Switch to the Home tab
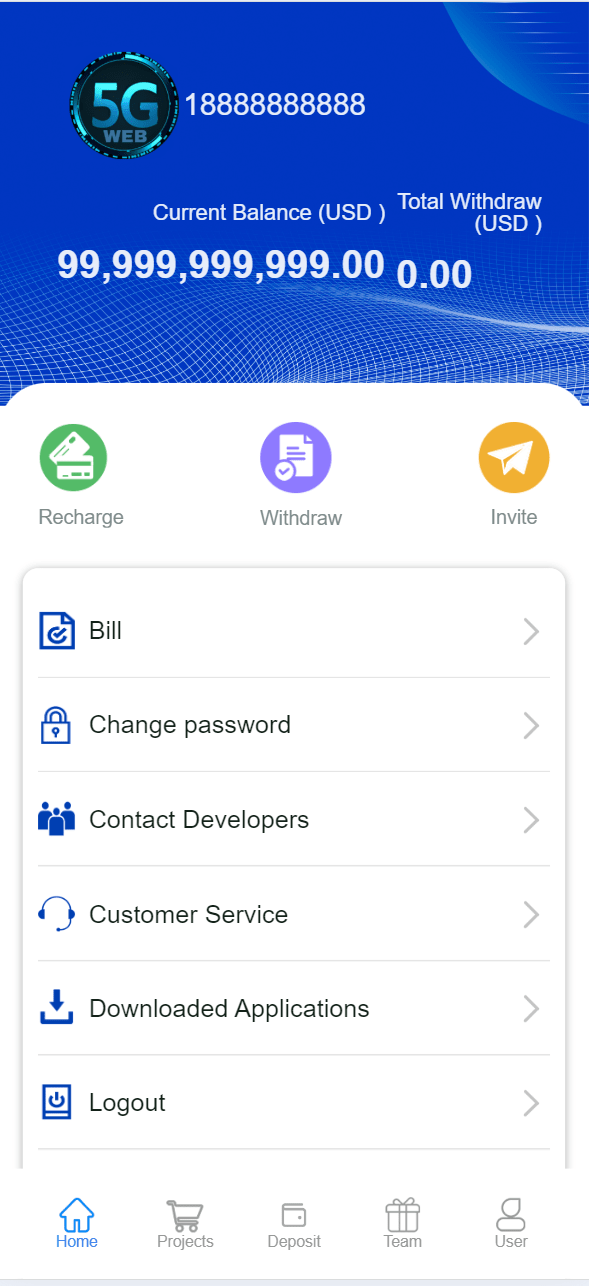The image size is (589, 1286). coord(77,1224)
